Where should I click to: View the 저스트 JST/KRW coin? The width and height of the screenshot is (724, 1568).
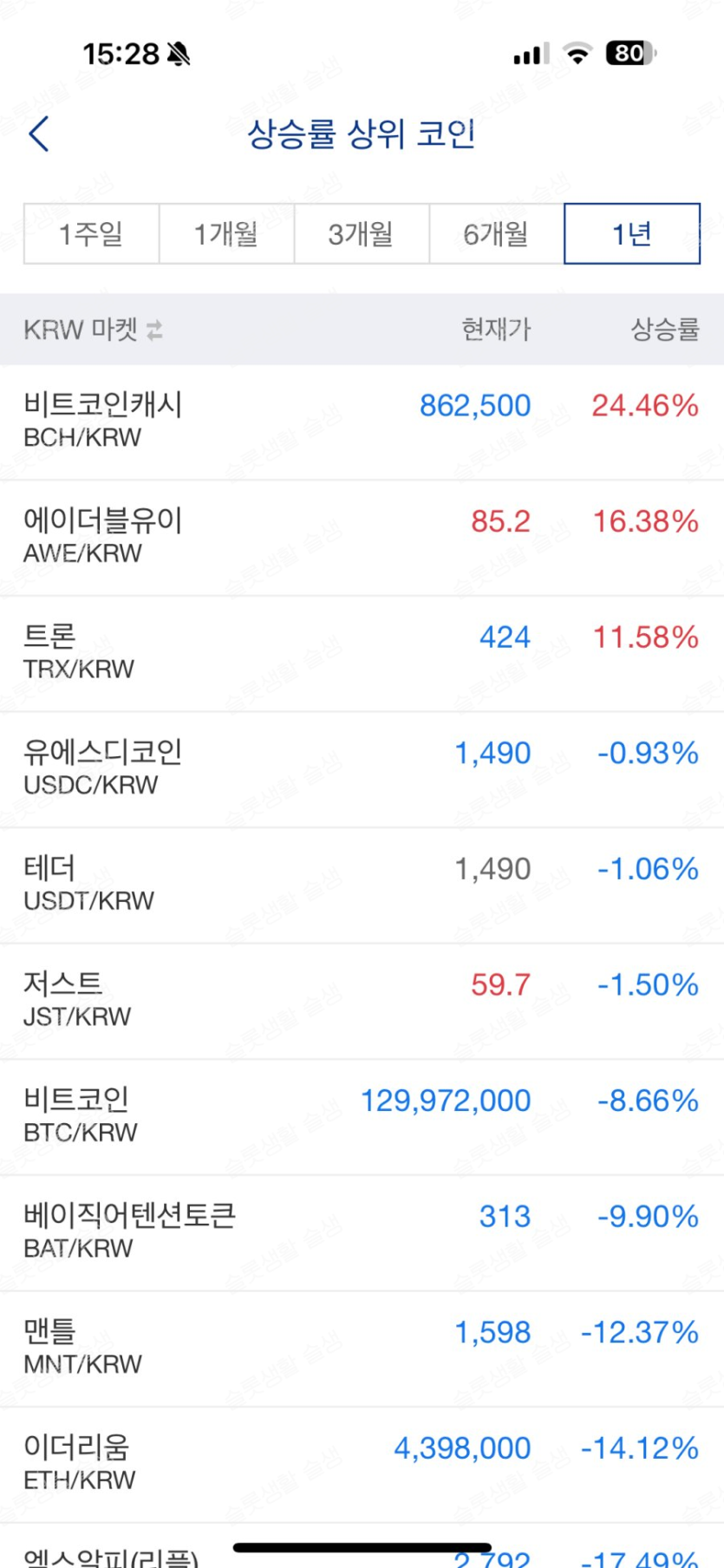click(x=362, y=1001)
